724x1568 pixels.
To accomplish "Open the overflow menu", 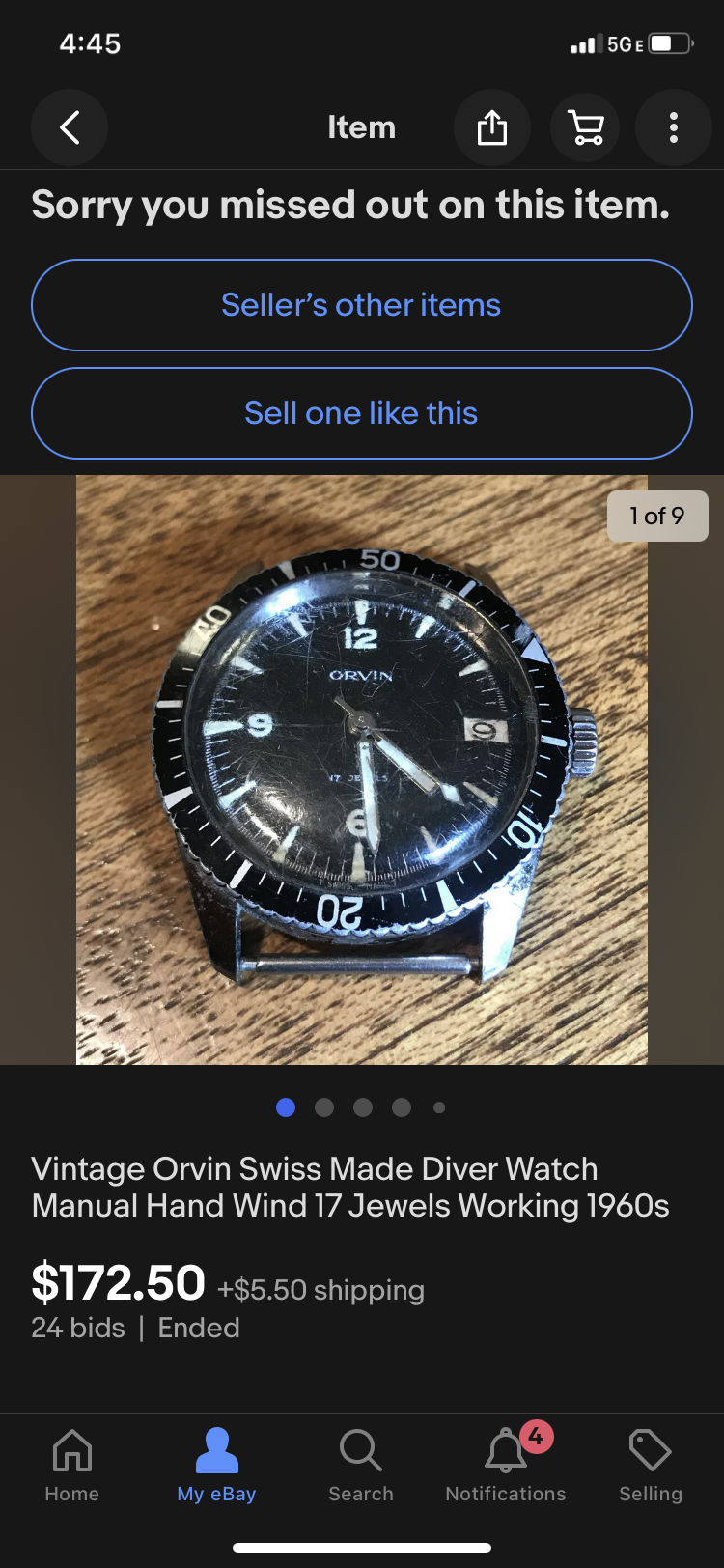I will click(673, 127).
